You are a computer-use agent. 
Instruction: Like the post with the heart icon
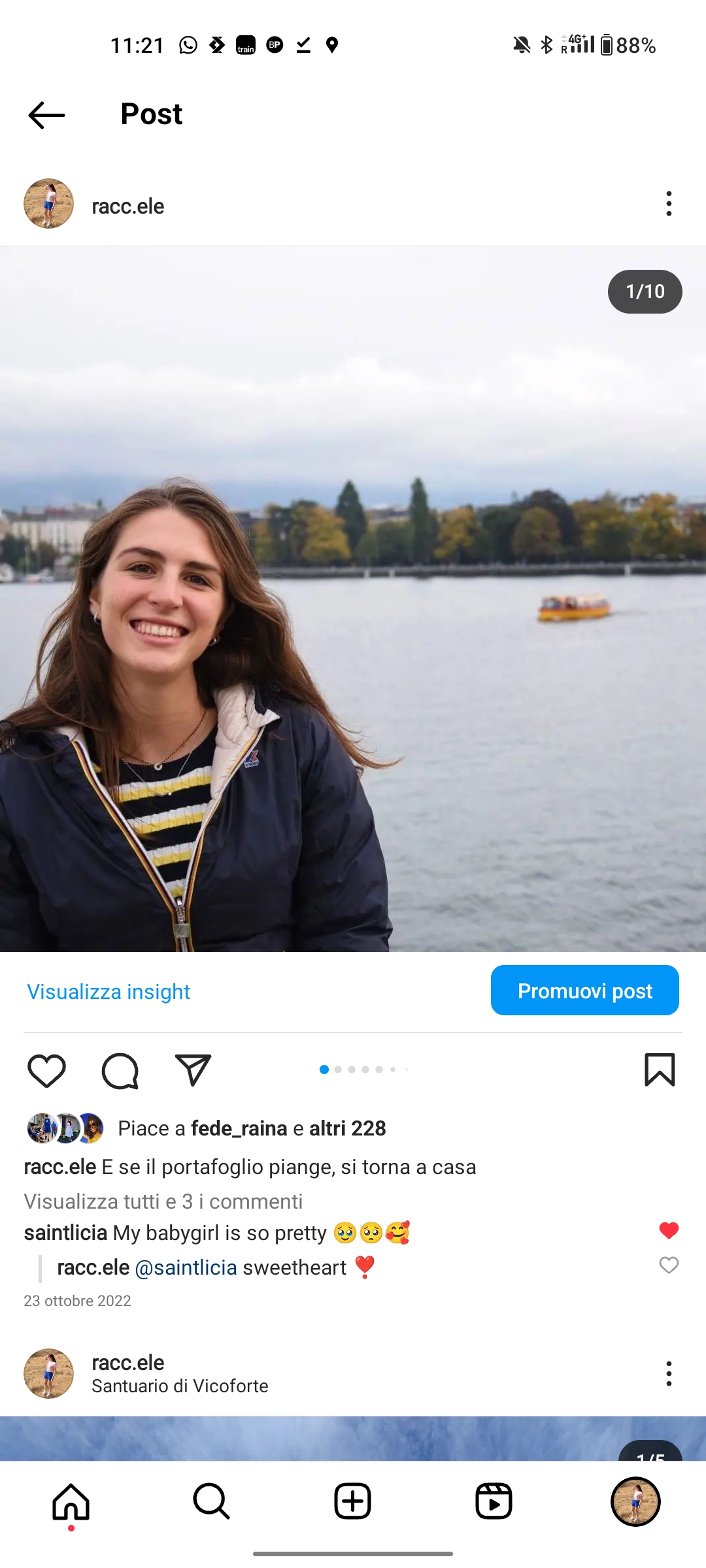[x=46, y=1071]
